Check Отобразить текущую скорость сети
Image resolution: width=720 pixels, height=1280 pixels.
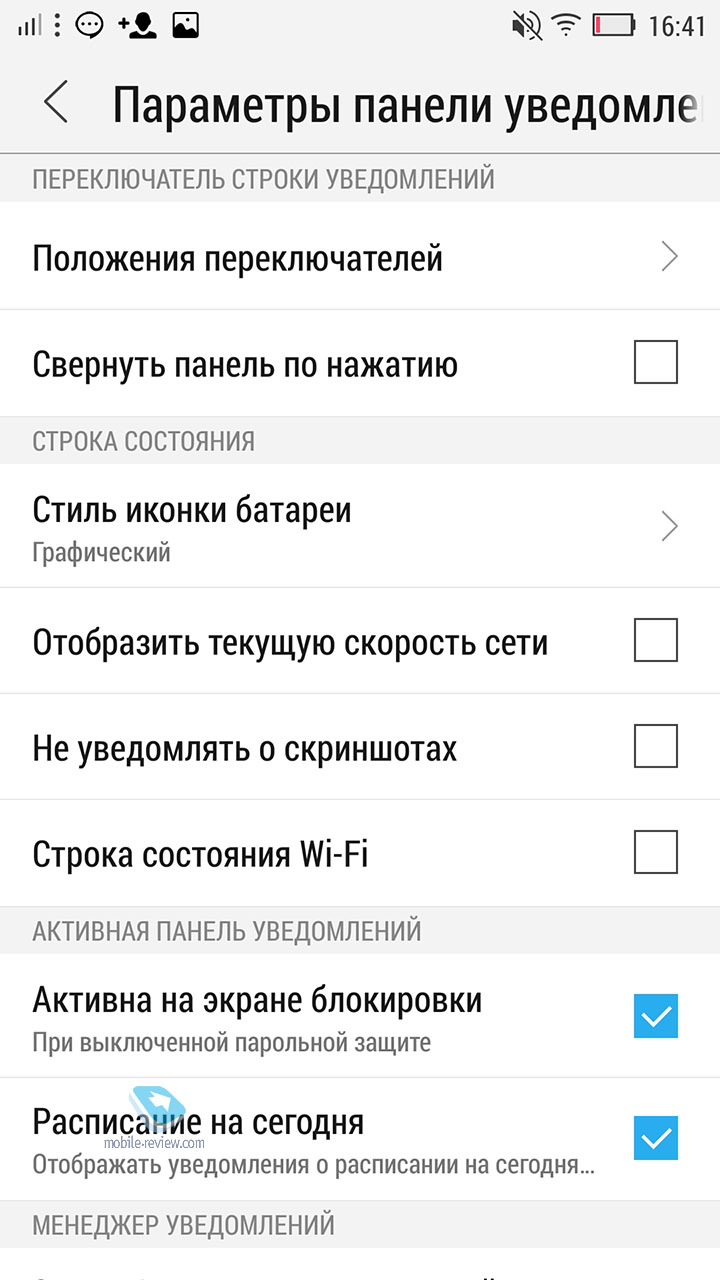(x=656, y=640)
